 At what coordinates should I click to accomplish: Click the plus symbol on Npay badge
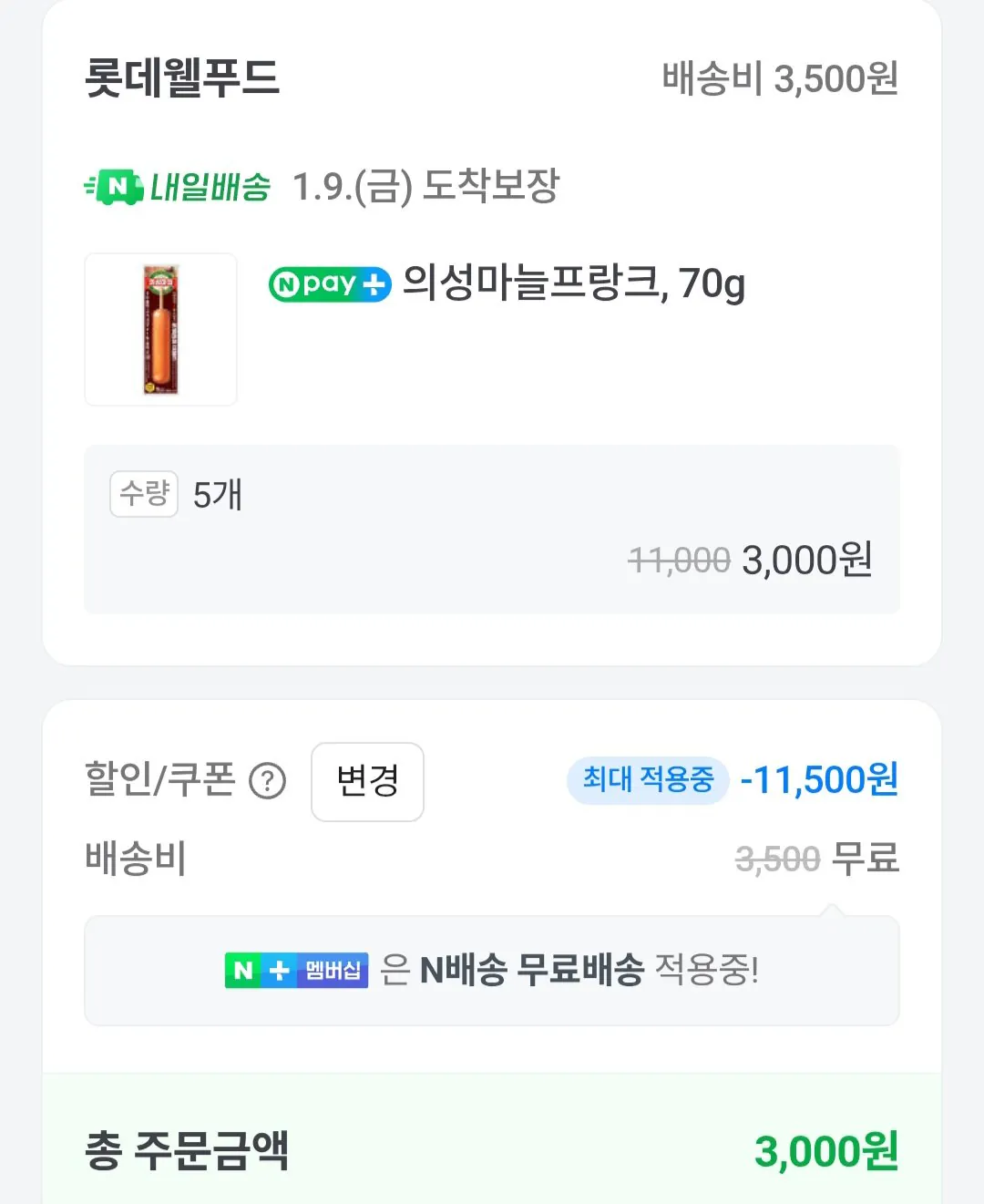tap(371, 284)
